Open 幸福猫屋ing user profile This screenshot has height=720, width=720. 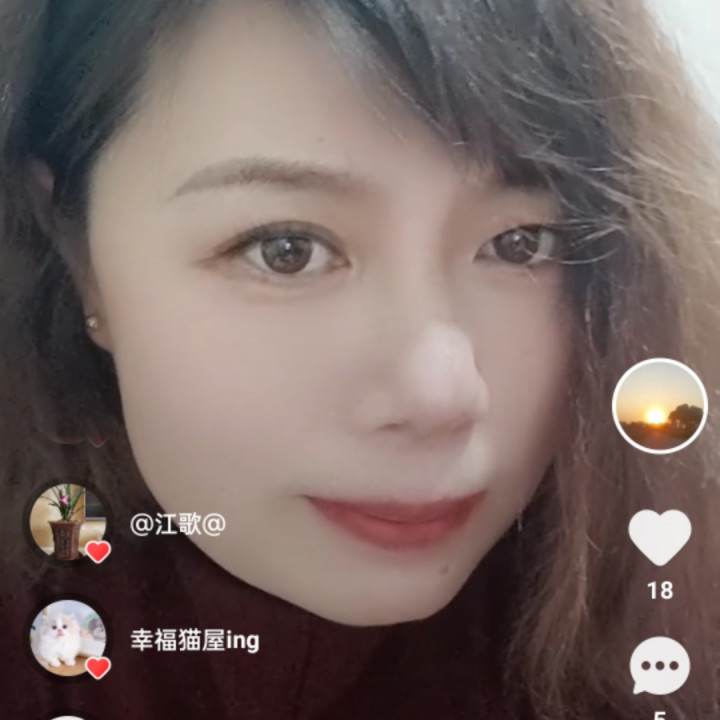68,638
